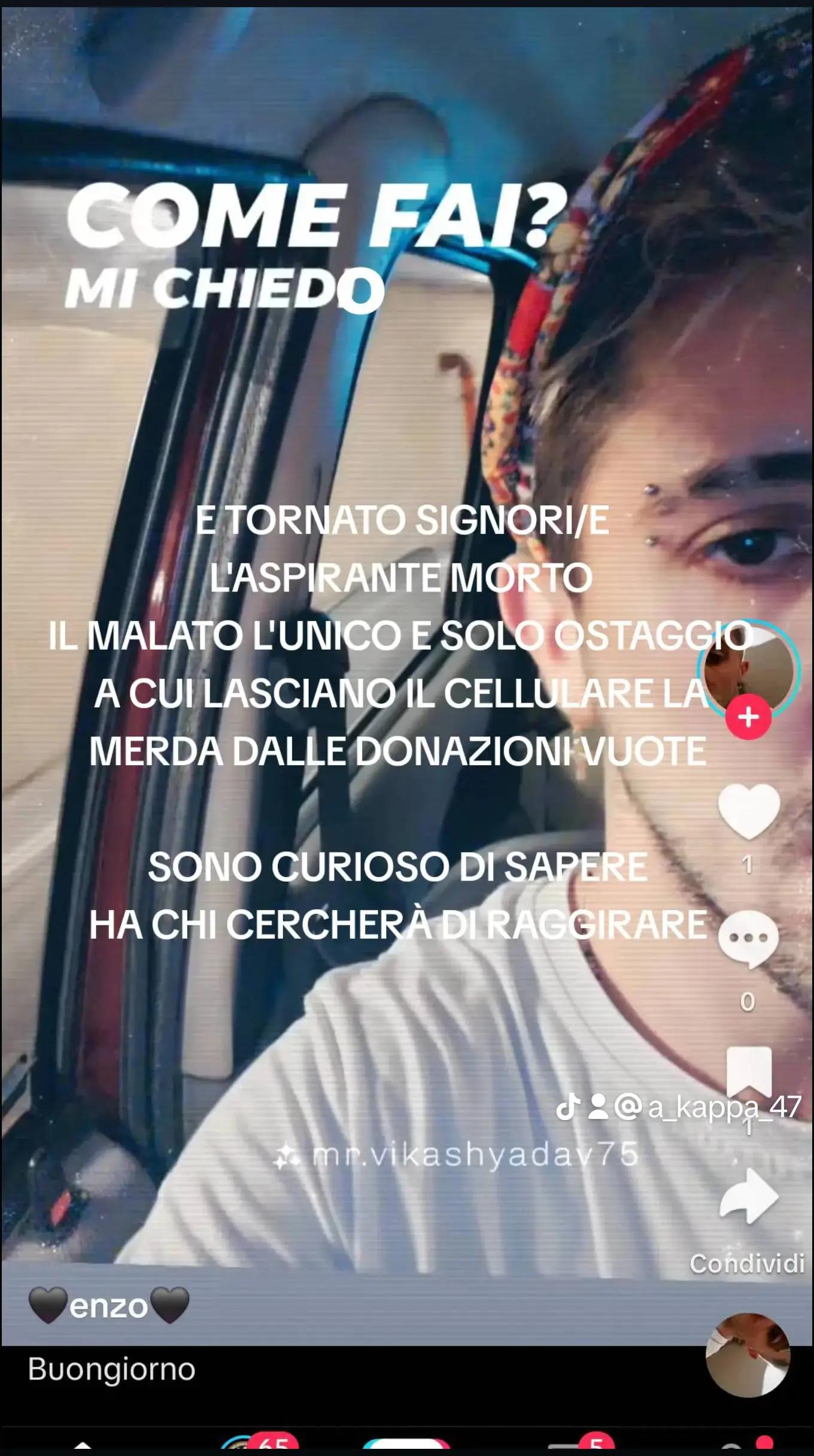Open enzo's username link
This screenshot has width=814, height=1456.
108,1307
